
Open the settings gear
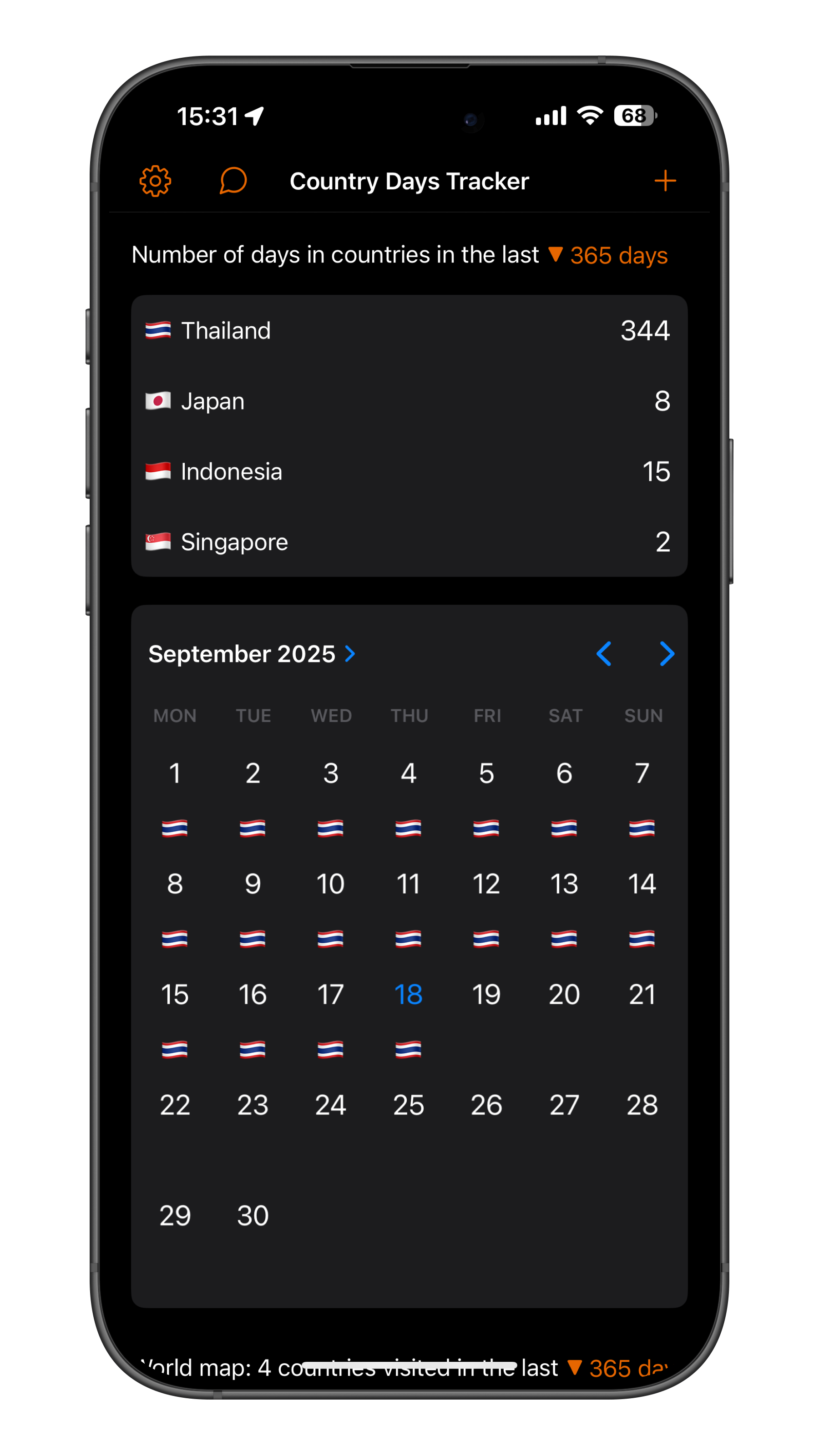click(x=155, y=181)
